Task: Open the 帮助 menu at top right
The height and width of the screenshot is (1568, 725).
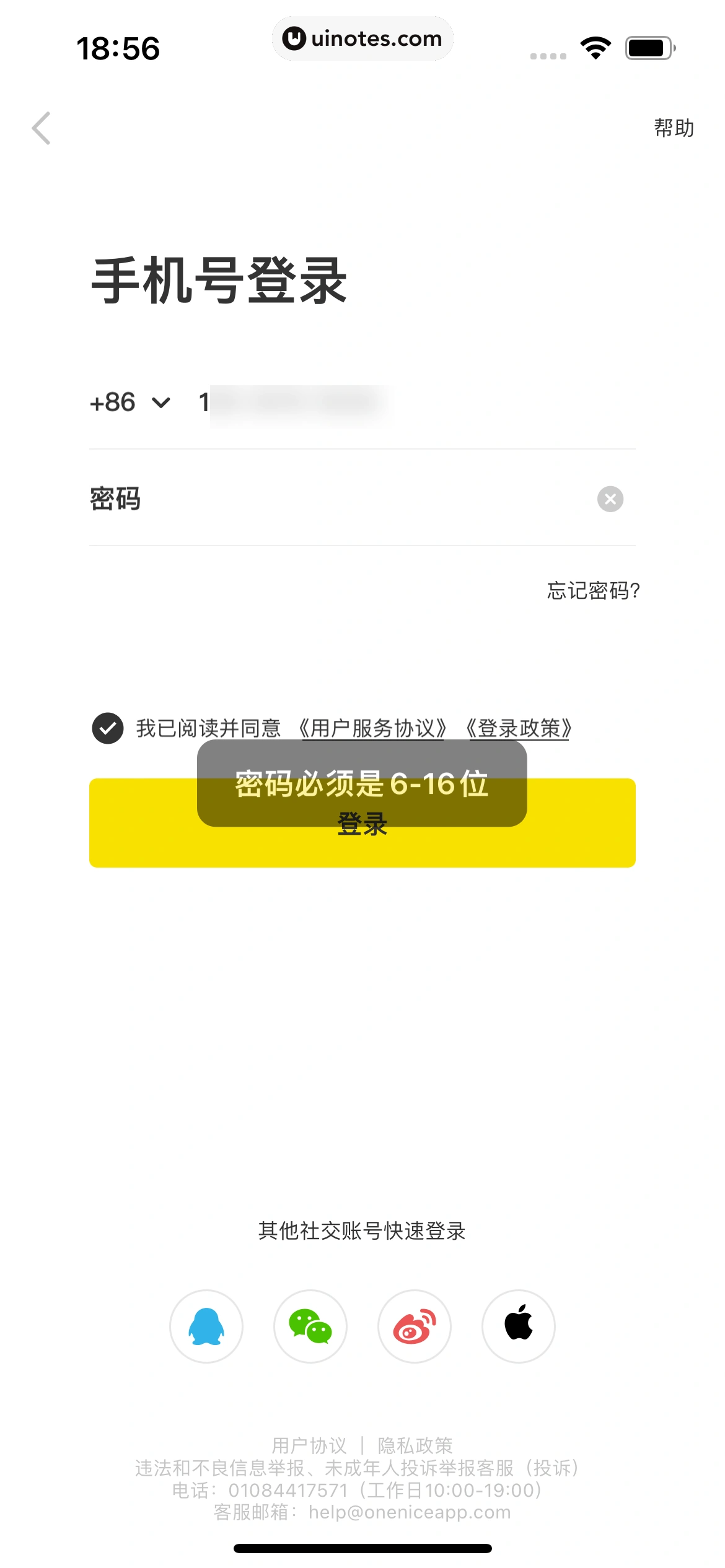Action: tap(672, 128)
